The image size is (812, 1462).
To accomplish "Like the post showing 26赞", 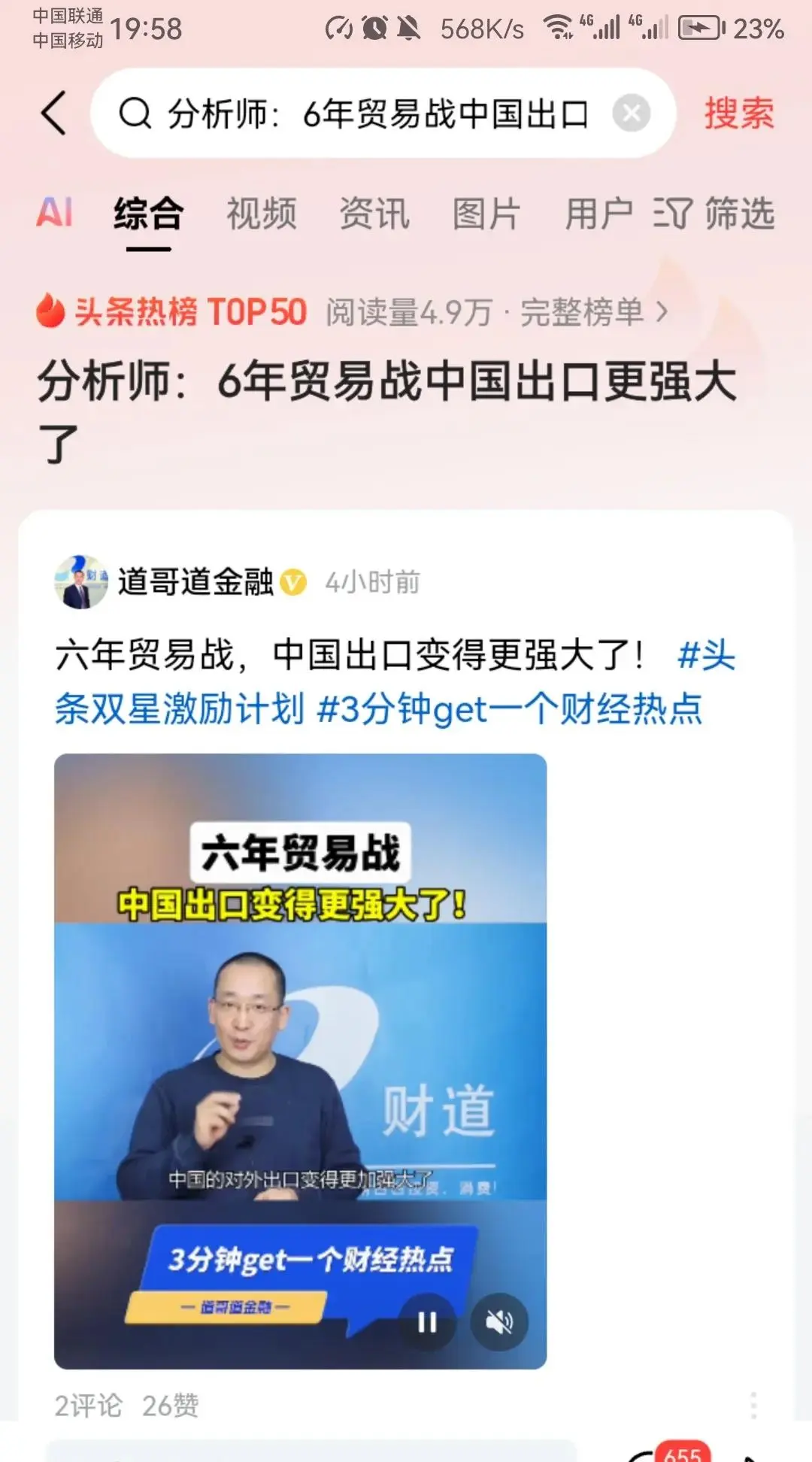I will click(171, 1405).
